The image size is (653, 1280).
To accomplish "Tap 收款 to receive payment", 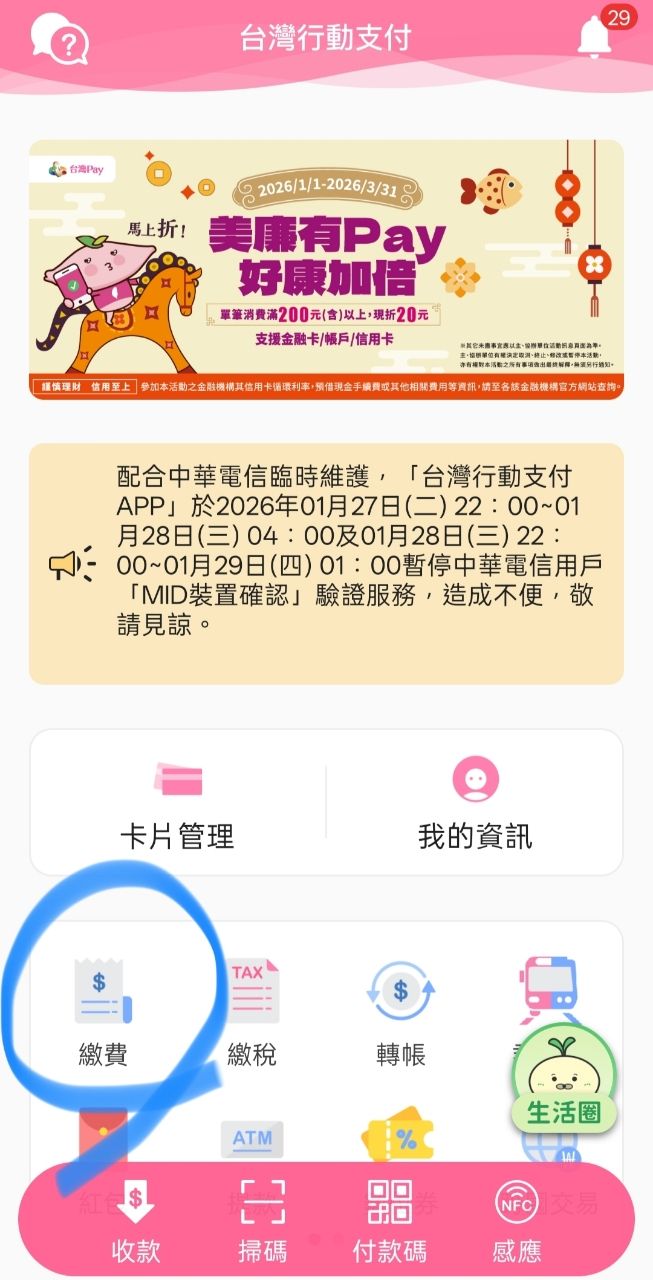I will (x=135, y=1221).
